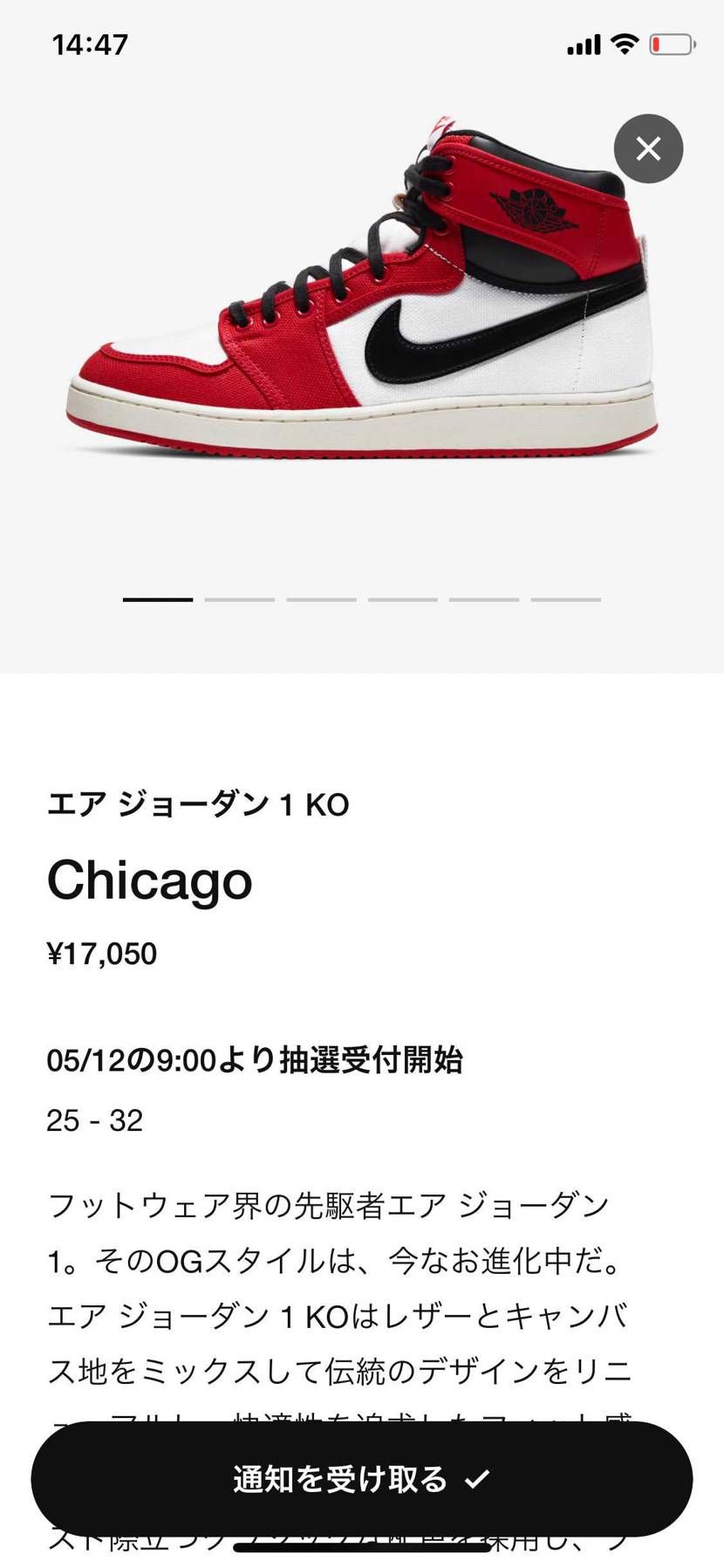The image size is (724, 1568).
Task: Select the active first carousel indicator
Action: tap(158, 599)
